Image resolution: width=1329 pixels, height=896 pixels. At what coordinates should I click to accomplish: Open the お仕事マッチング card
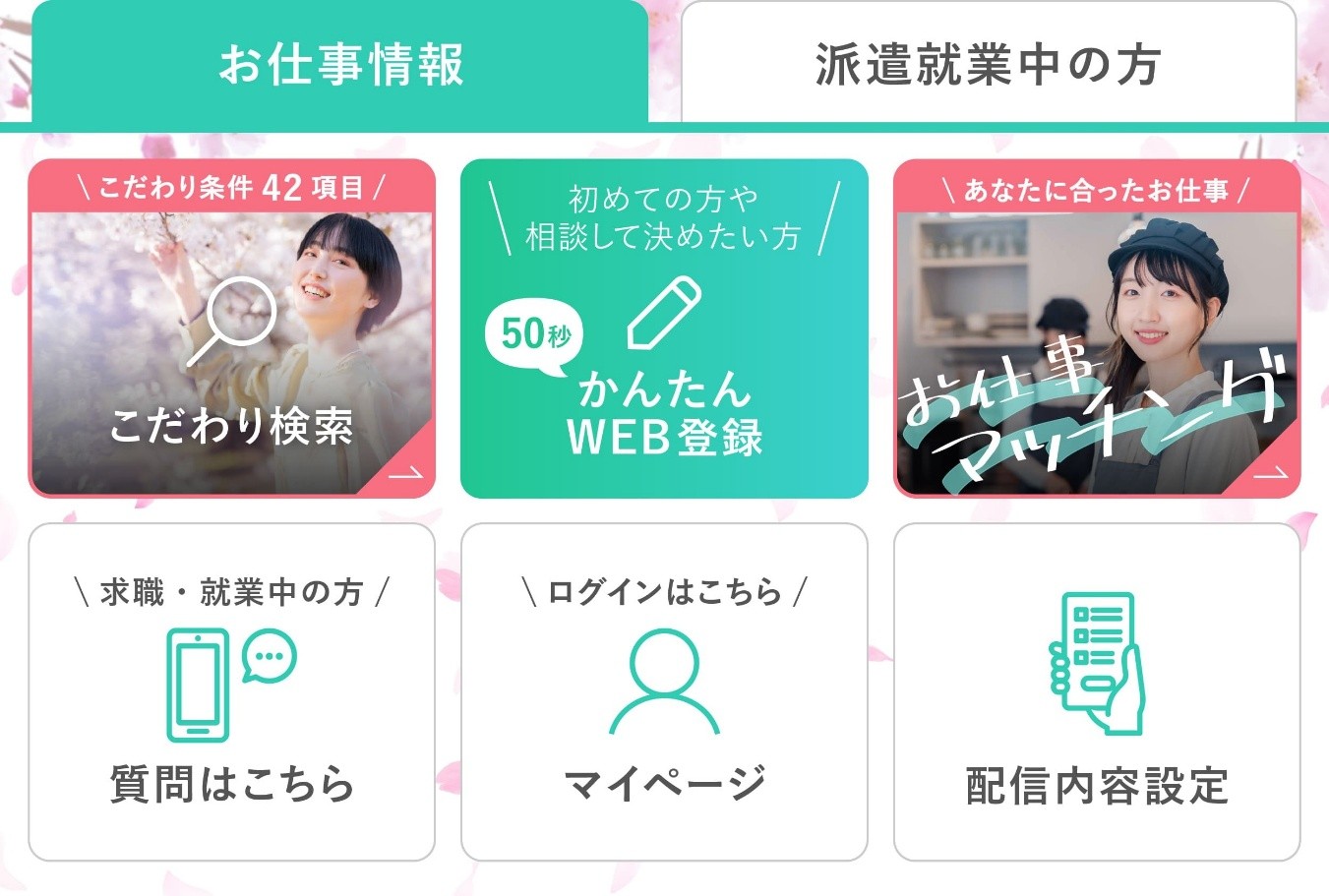(1097, 329)
